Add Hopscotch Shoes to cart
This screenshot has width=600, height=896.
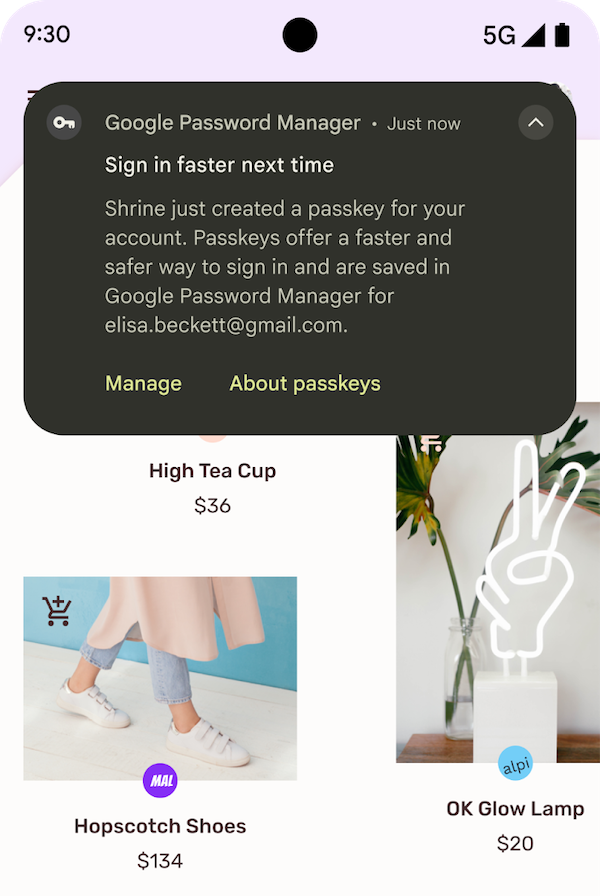tap(57, 610)
